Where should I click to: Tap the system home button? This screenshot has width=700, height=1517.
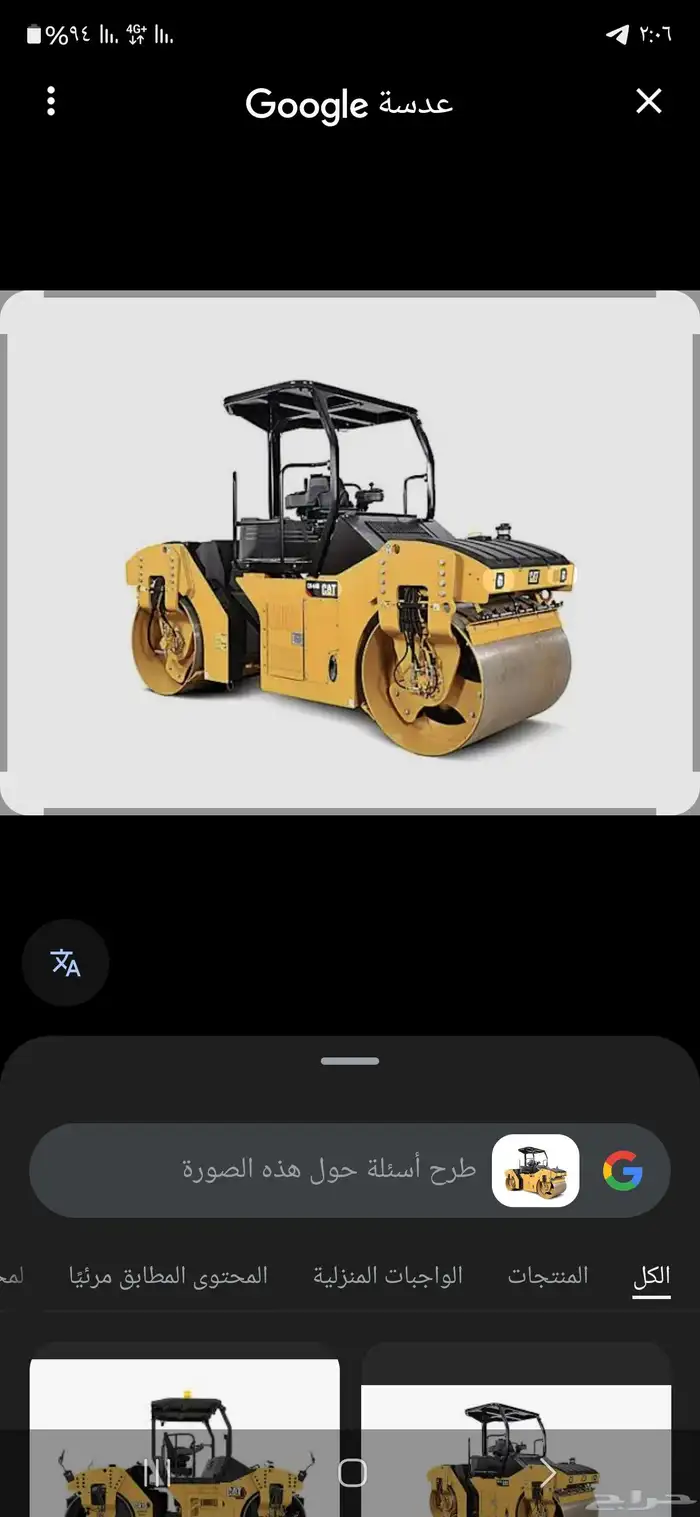[352, 1472]
